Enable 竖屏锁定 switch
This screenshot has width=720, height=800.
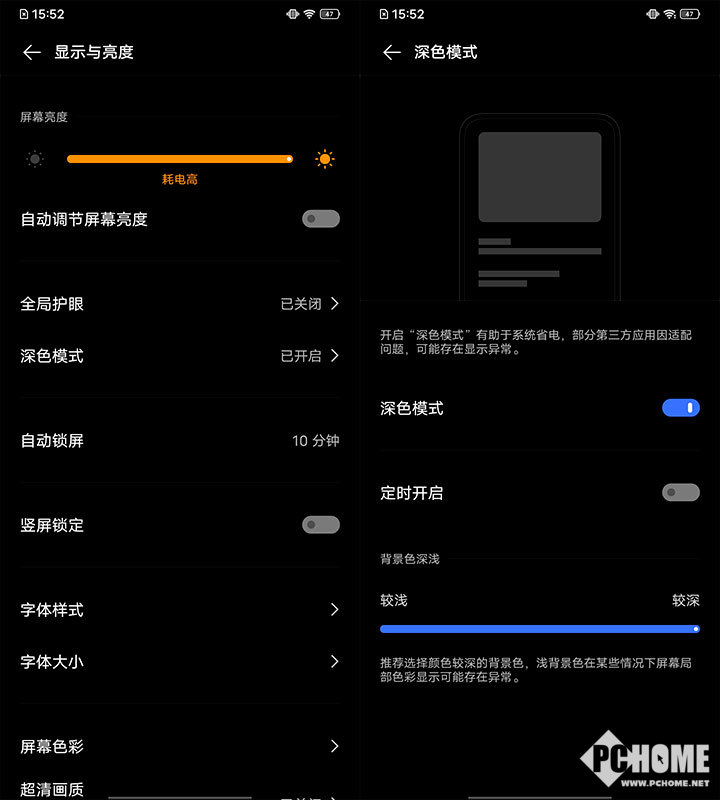(x=321, y=525)
